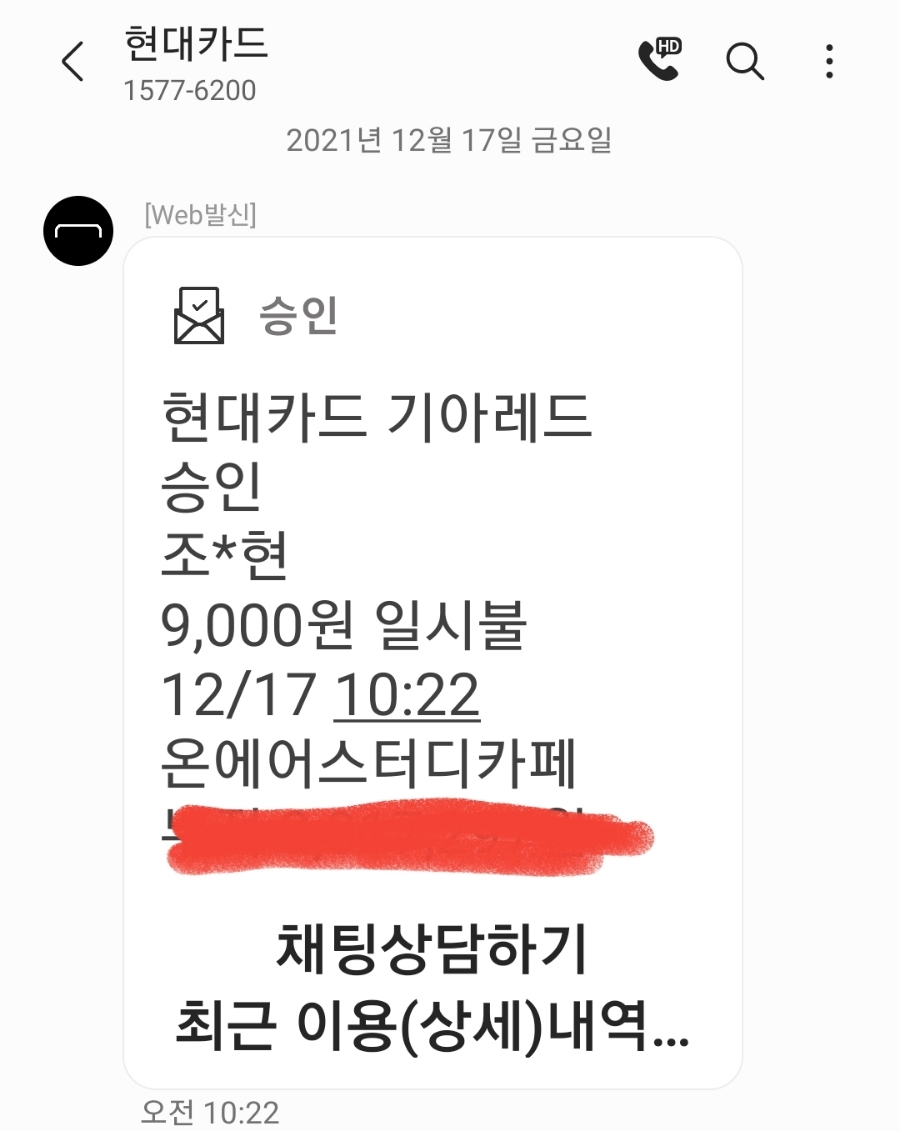
Task: Tap the underlined 10:22 time link
Action: [x=407, y=697]
